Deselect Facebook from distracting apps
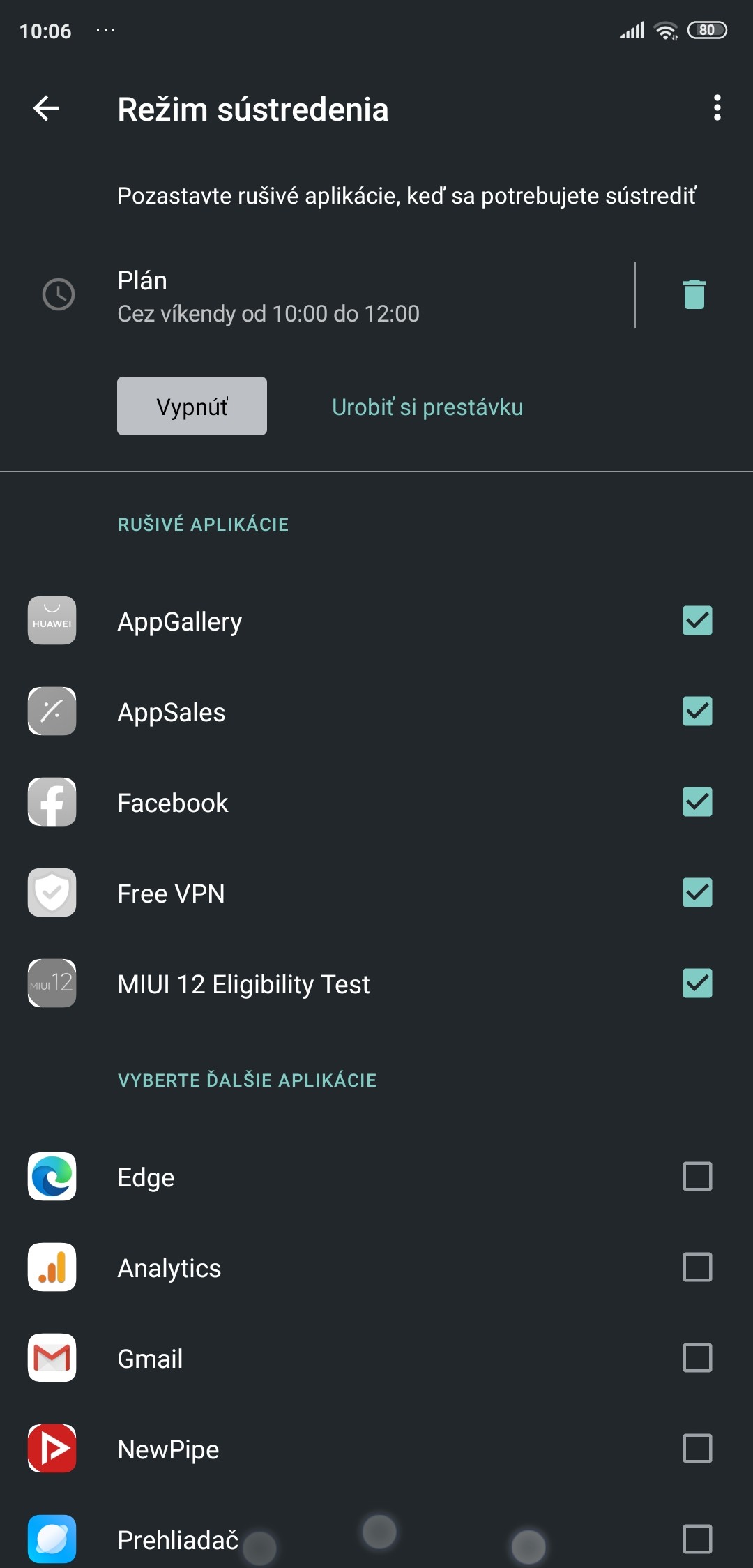753x1568 pixels. pos(697,801)
